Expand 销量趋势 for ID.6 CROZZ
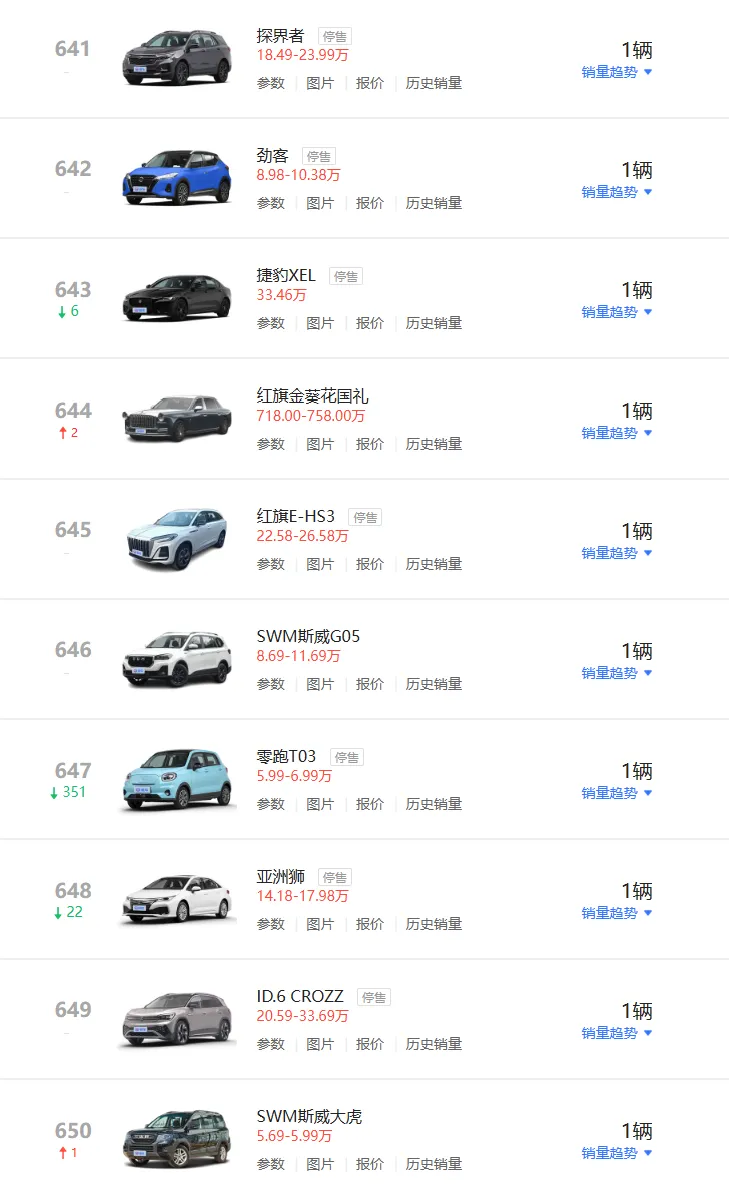729x1198 pixels. (616, 1033)
